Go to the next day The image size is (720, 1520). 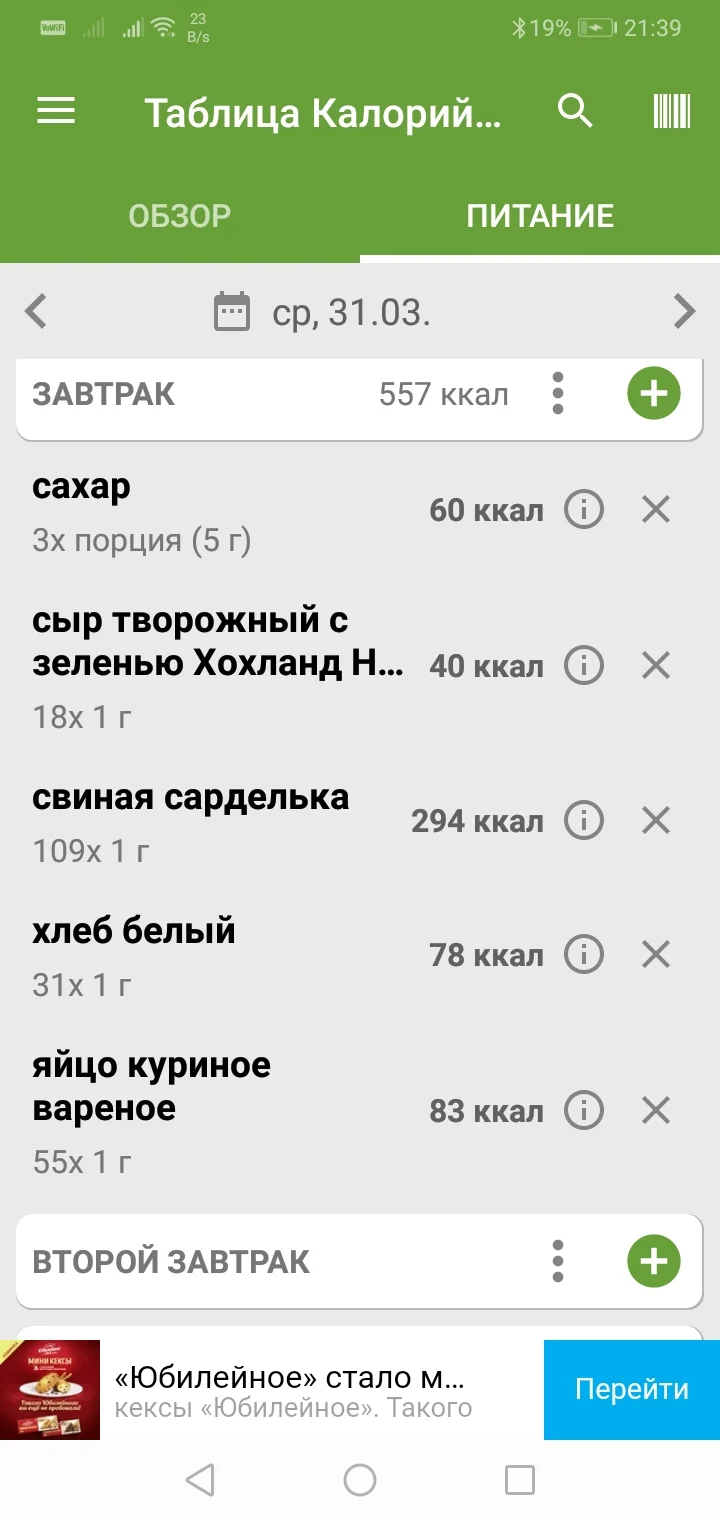click(684, 311)
